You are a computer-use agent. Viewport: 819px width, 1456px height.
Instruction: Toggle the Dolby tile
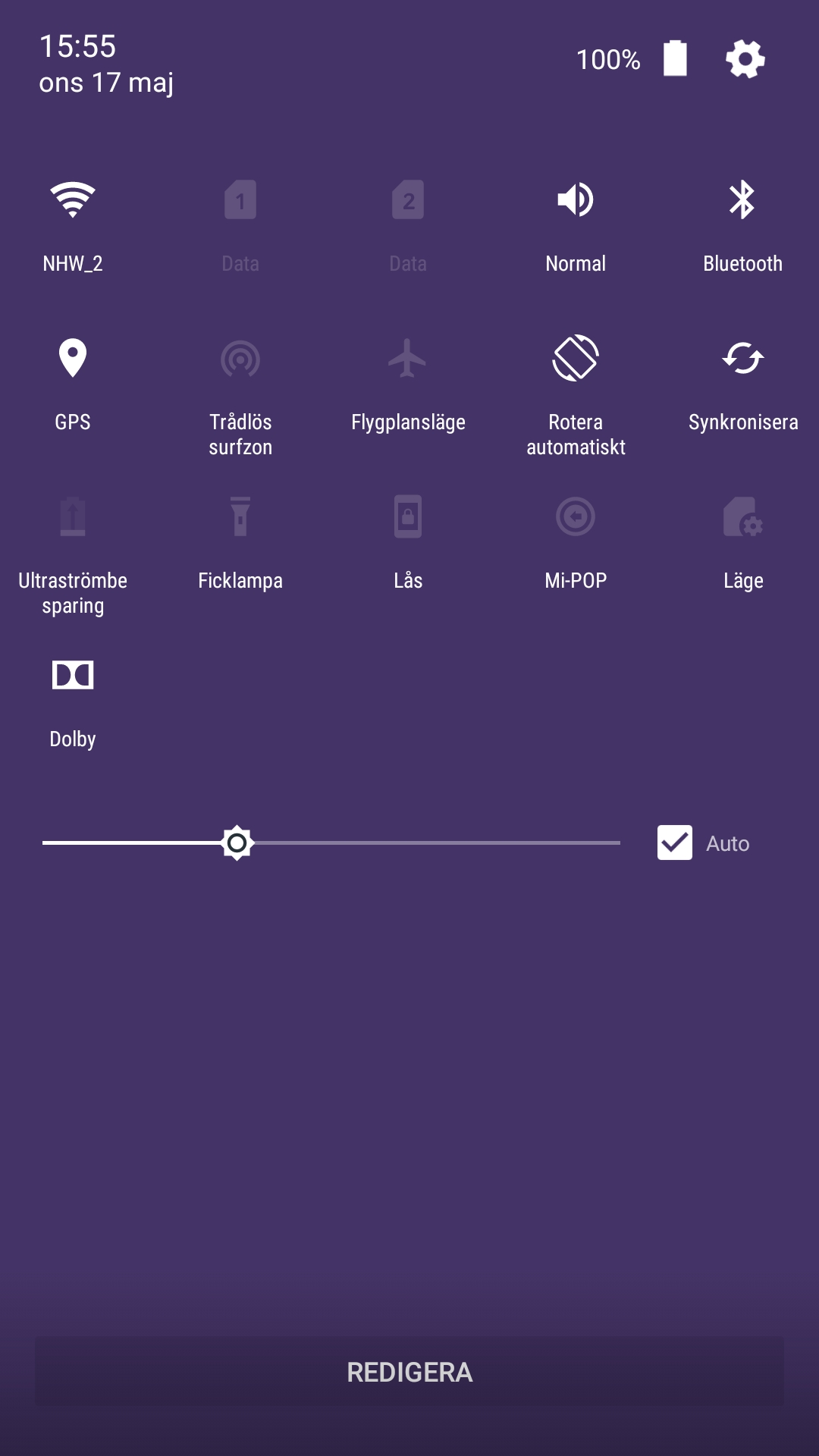73,701
